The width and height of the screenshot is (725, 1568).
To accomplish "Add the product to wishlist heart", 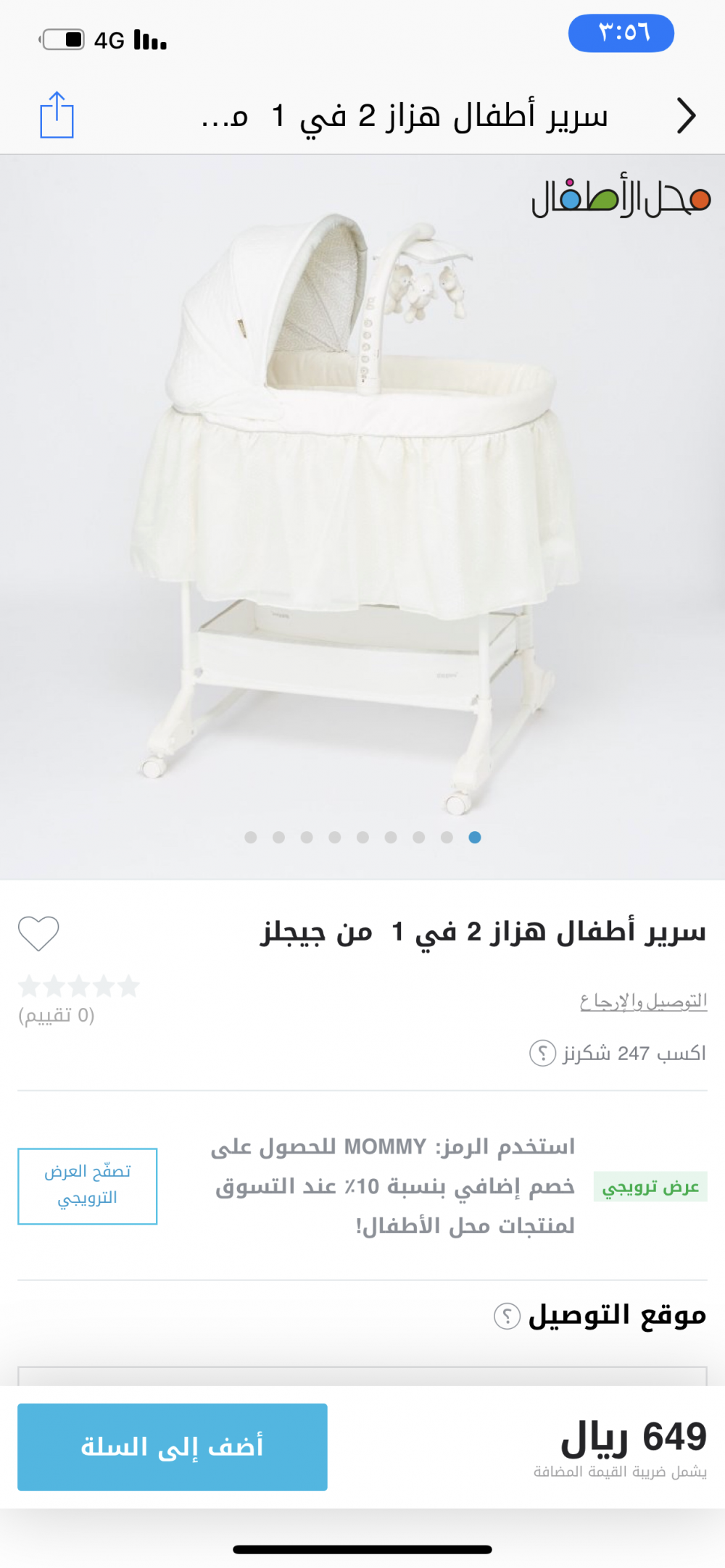I will pos(38,933).
